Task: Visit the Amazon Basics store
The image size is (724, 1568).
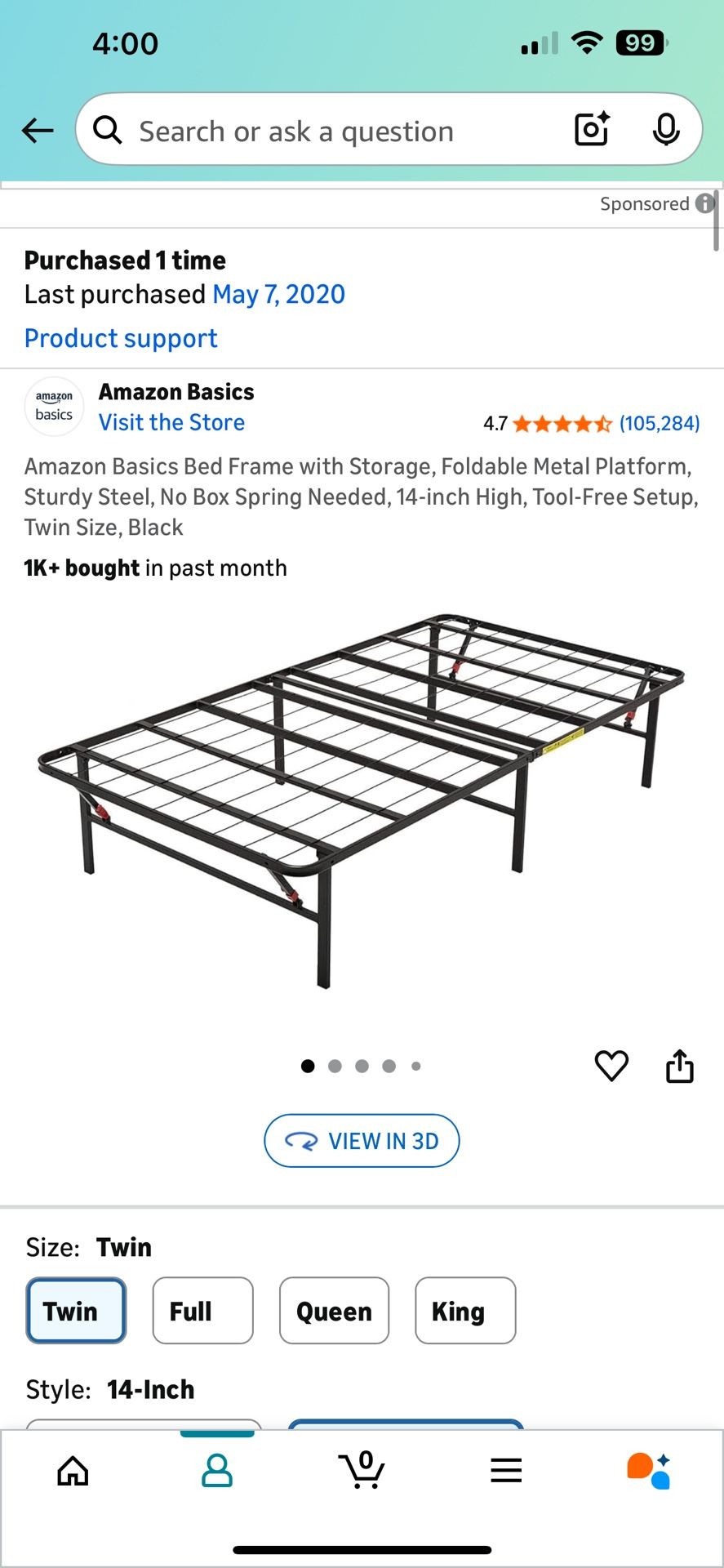Action: [171, 422]
